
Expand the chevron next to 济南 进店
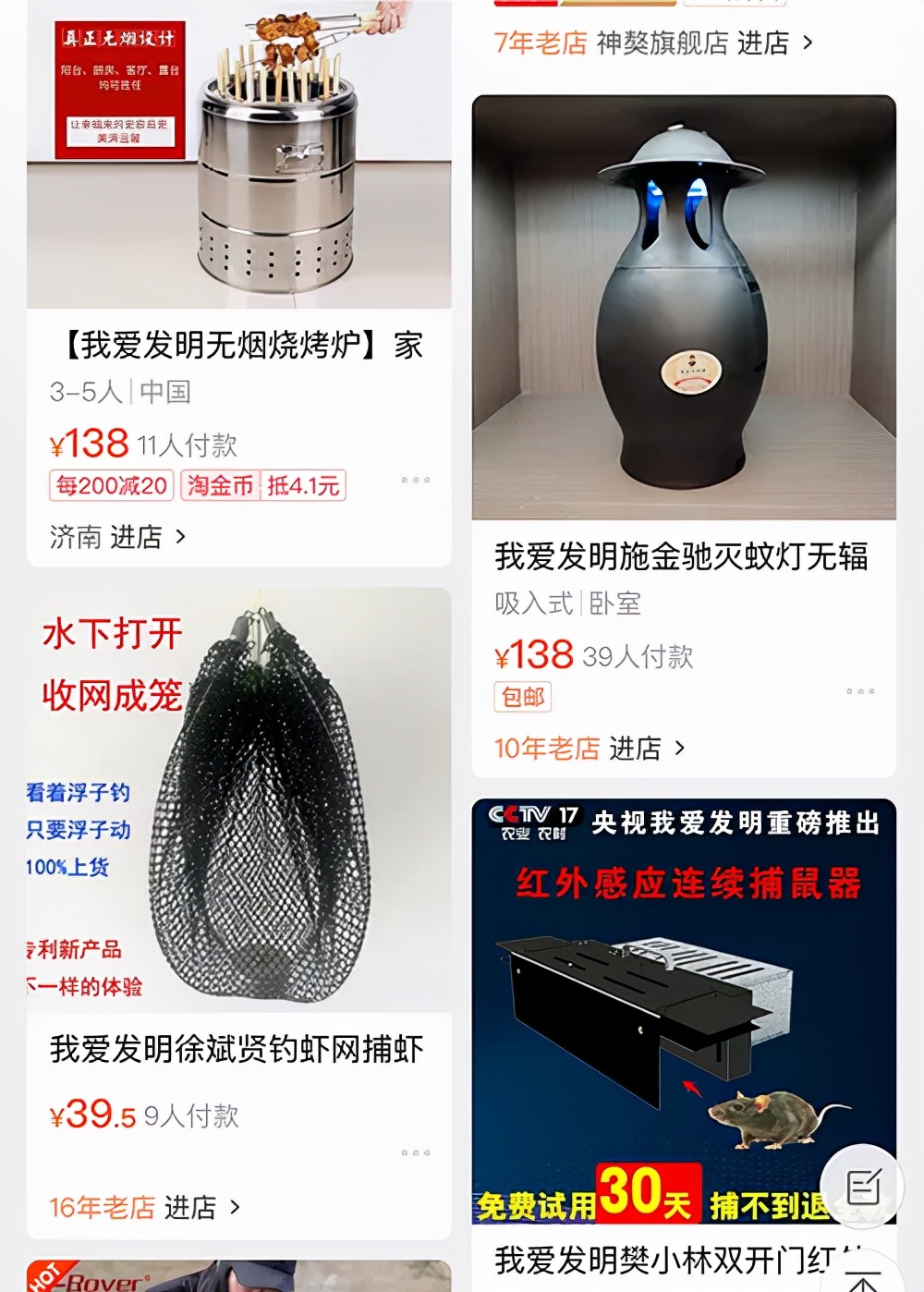point(179,539)
